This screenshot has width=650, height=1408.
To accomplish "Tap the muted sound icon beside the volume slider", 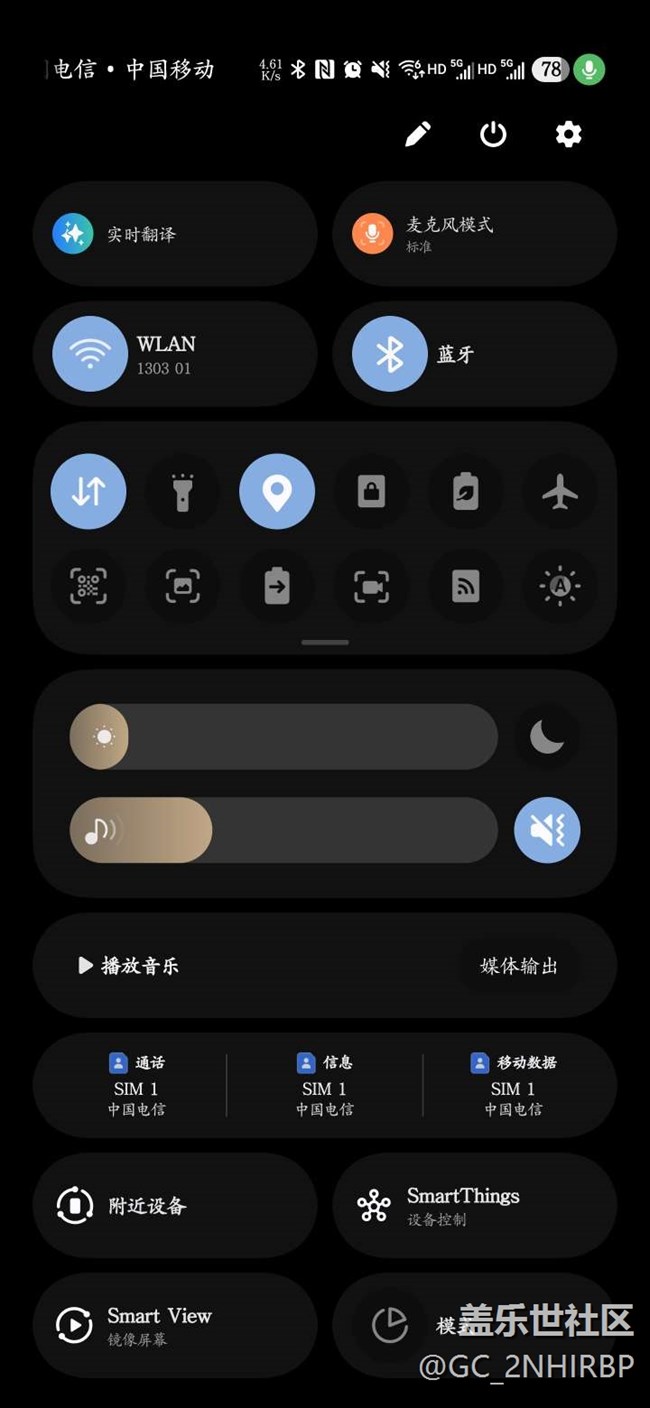I will pyautogui.click(x=546, y=829).
